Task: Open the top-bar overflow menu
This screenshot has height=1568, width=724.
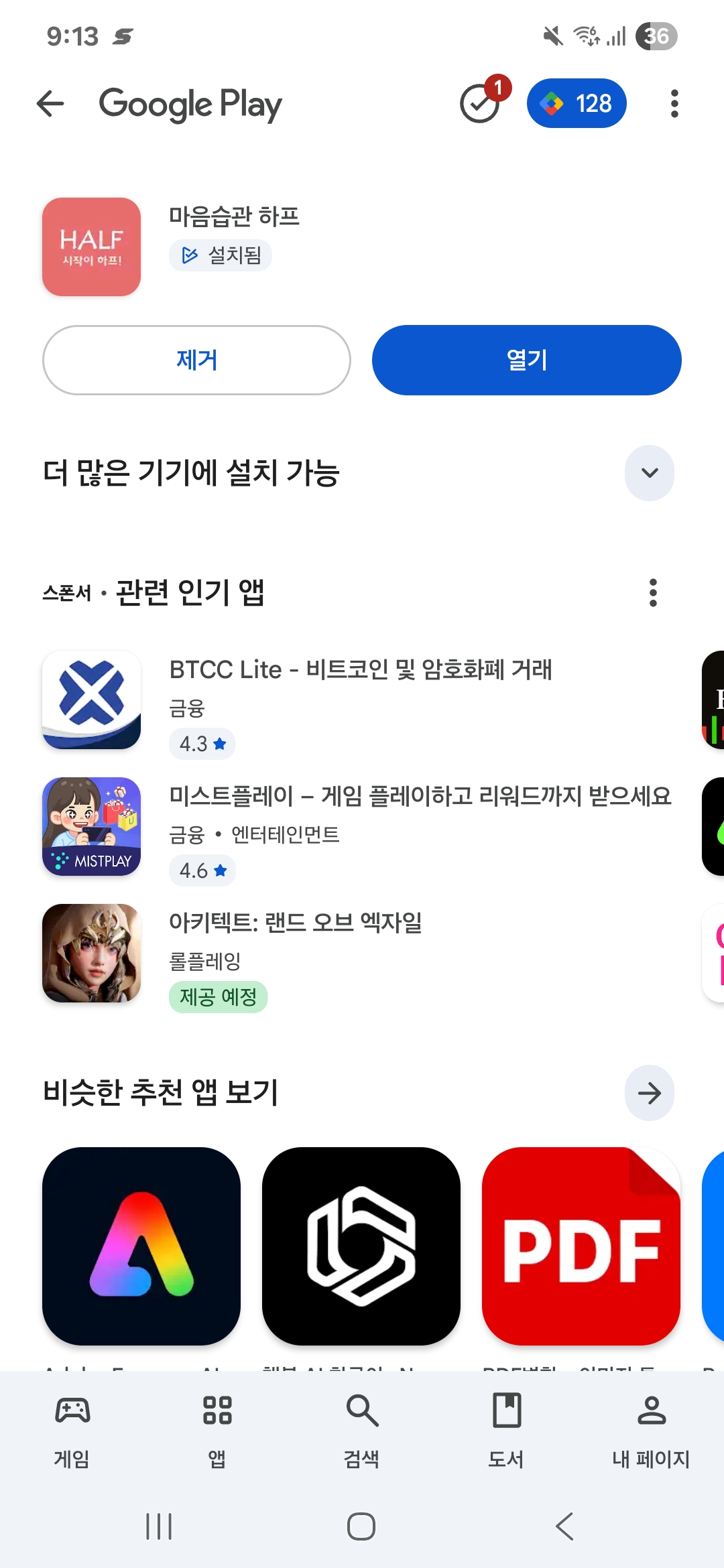Action: [x=674, y=104]
